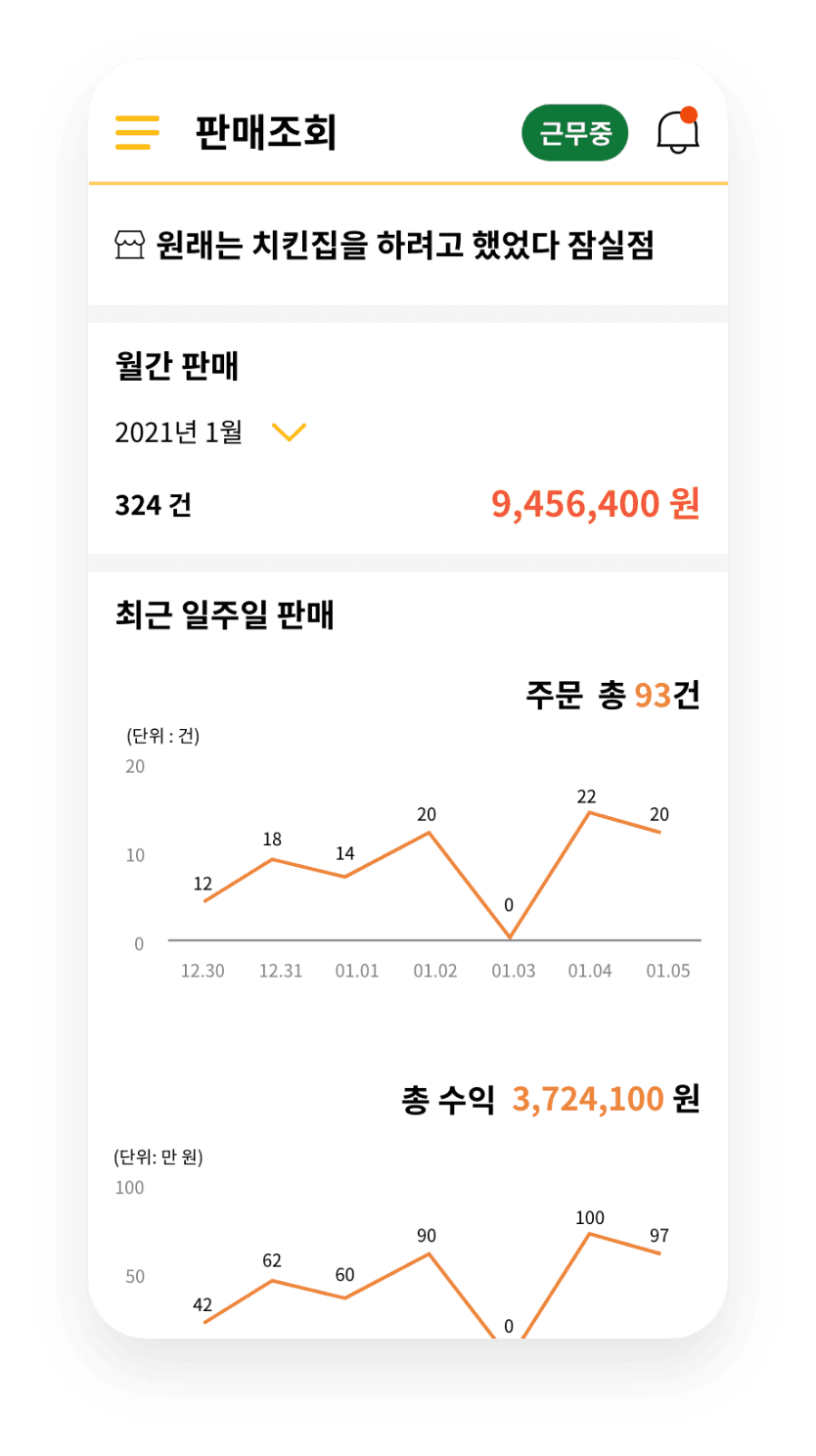The image size is (816, 1456).
Task: Tap the 근무중 status button
Action: pos(574,132)
